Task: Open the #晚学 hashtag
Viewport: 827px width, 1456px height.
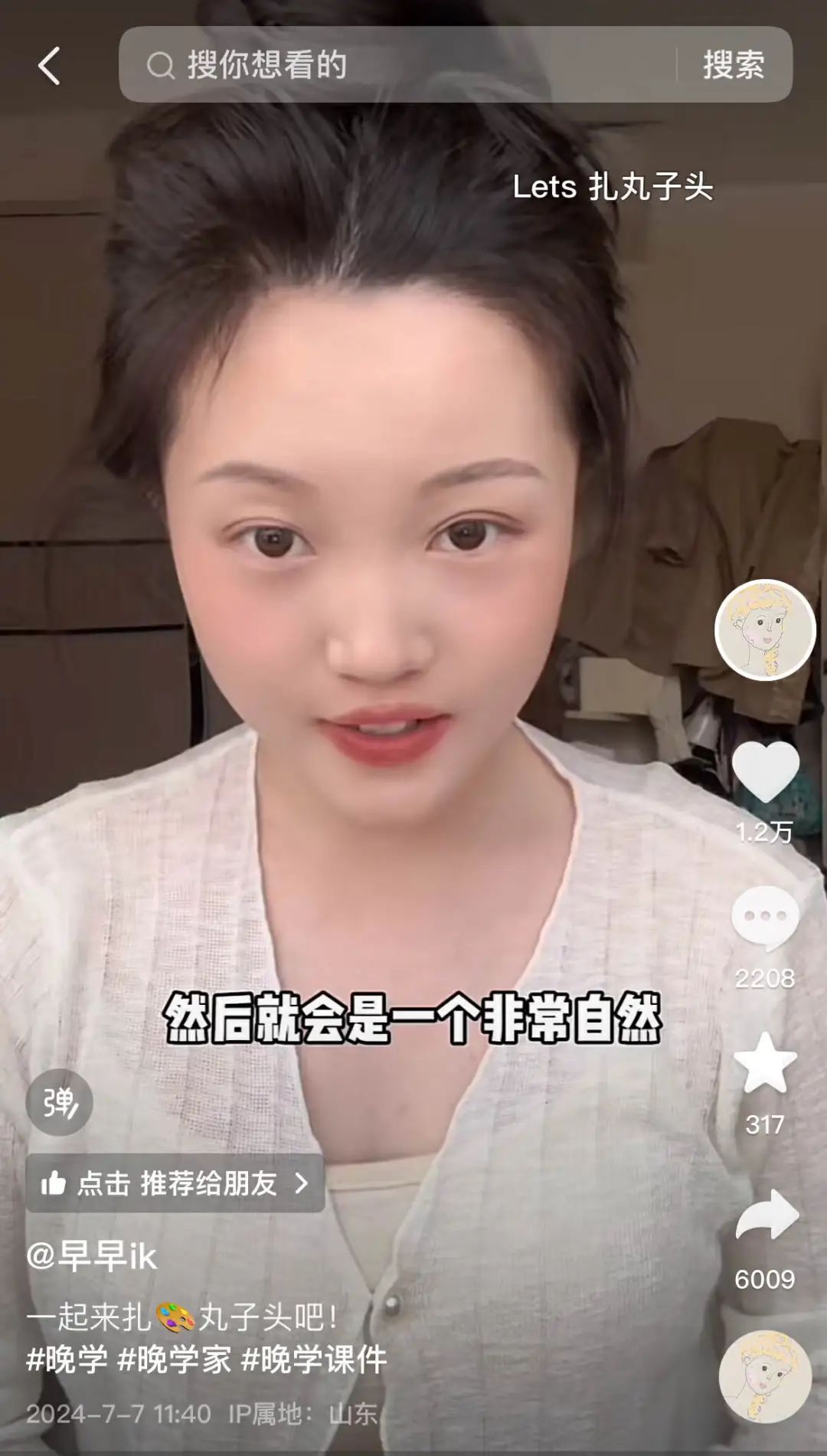Action: pos(67,1359)
